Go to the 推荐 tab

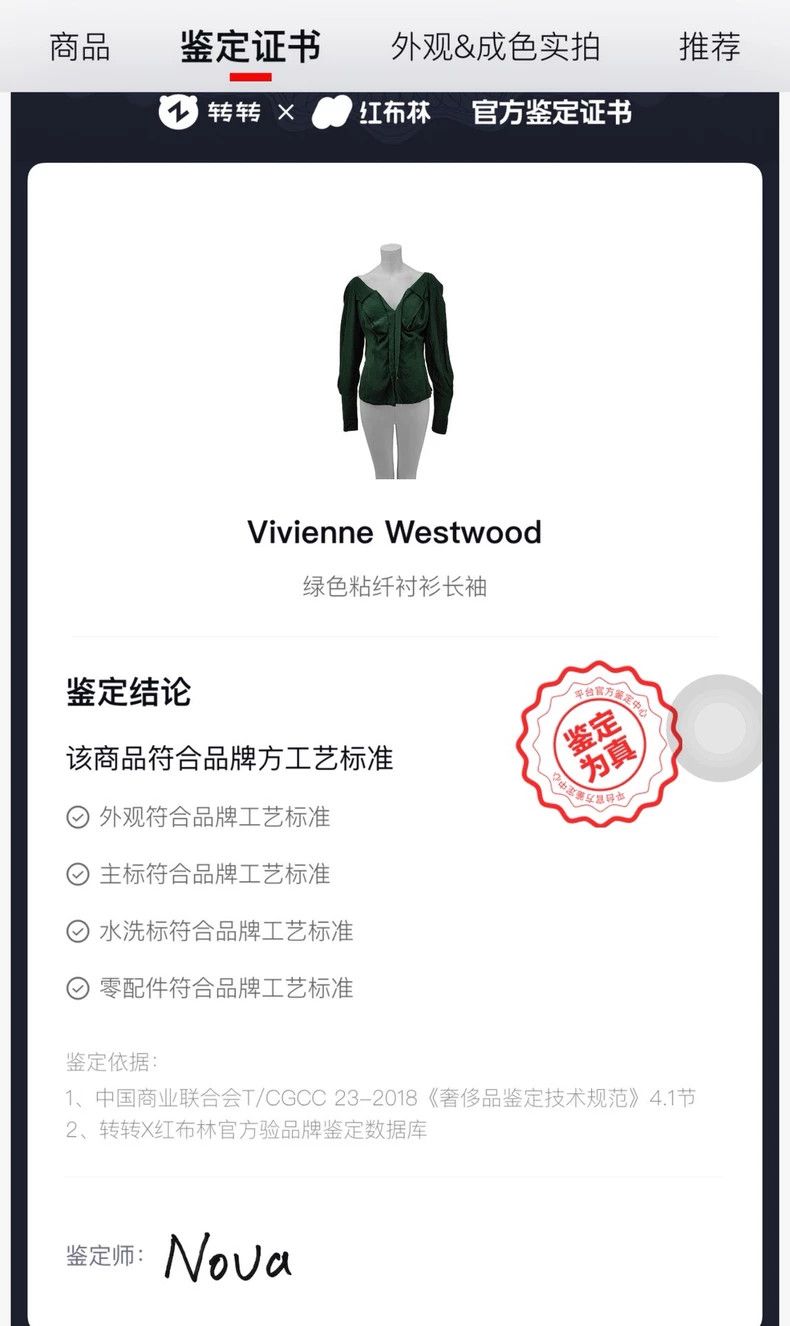[710, 46]
